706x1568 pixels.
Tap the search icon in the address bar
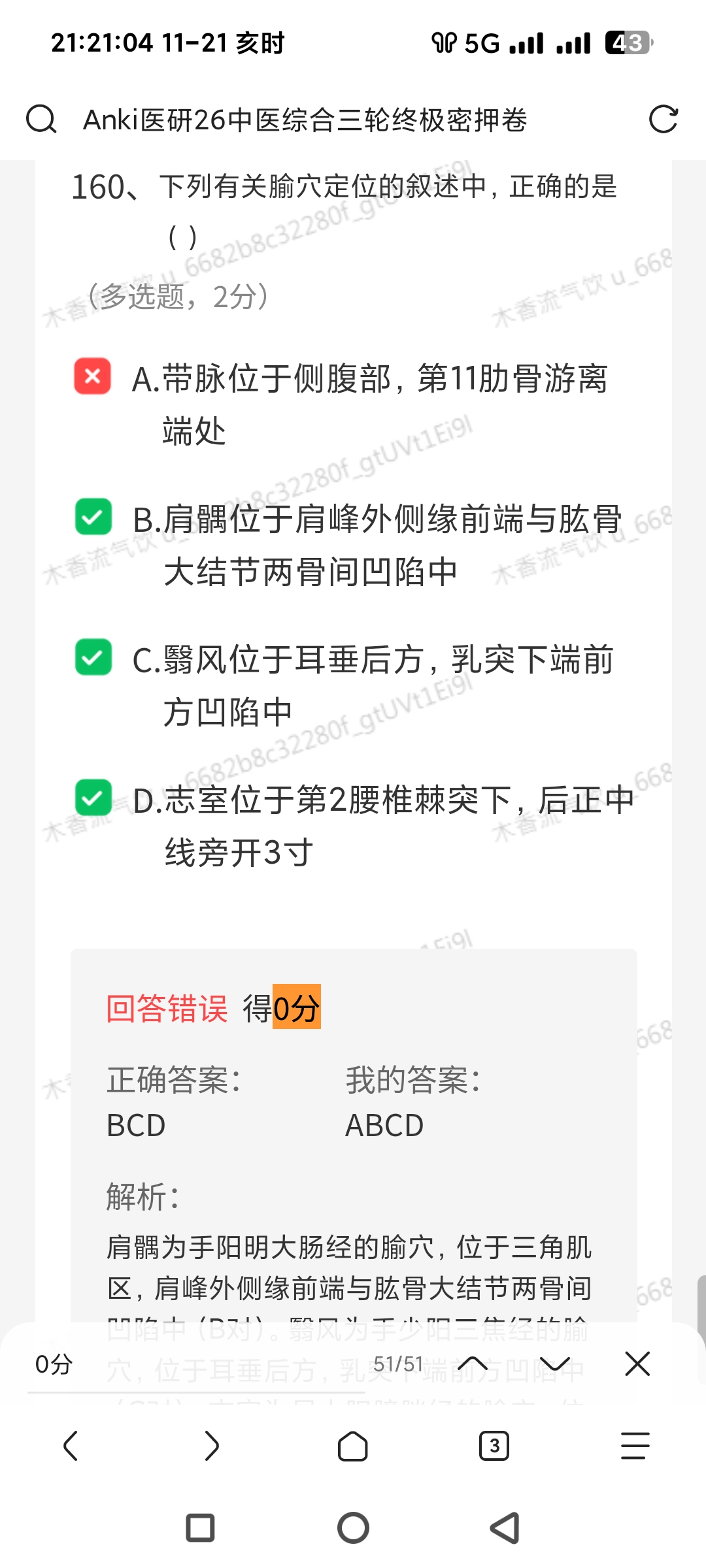41,120
